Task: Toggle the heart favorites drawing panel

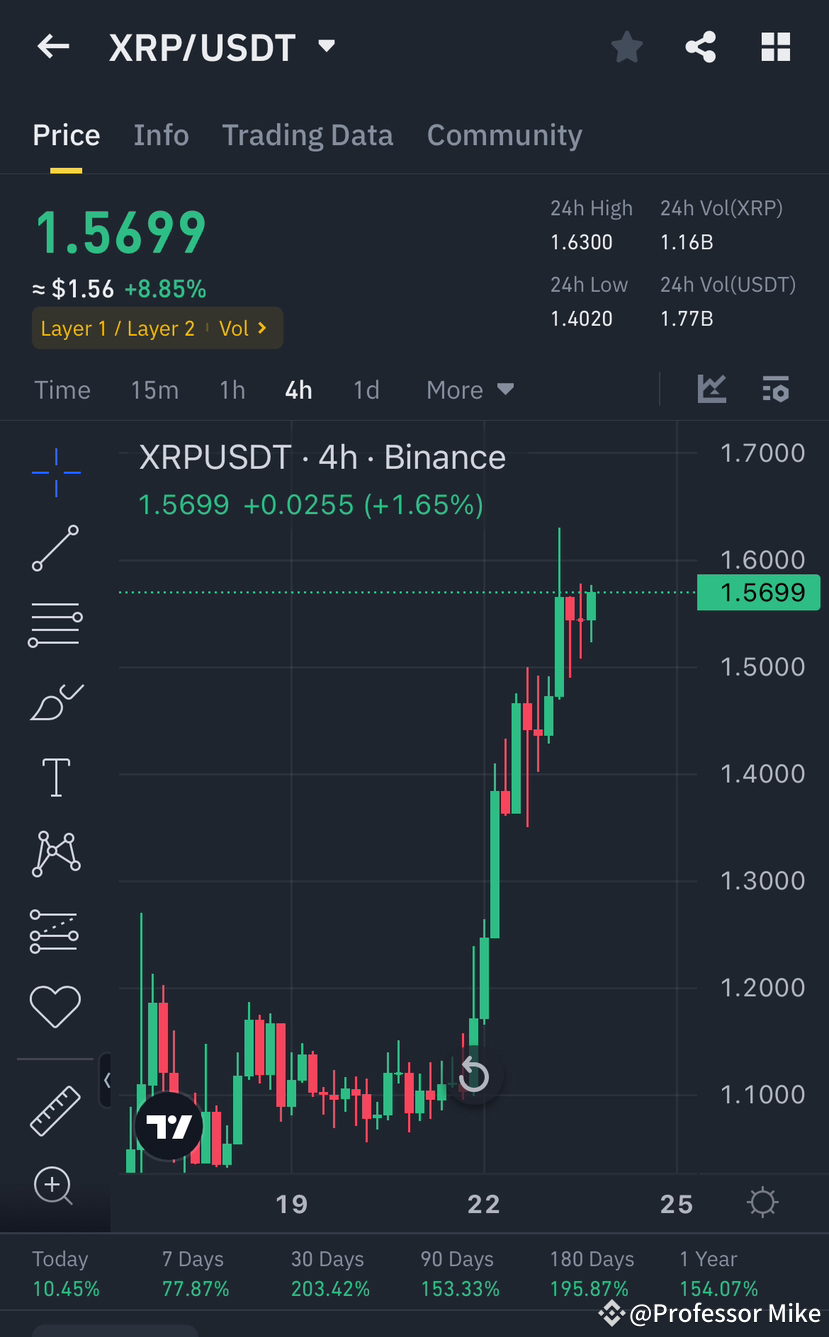Action: pos(54,1006)
